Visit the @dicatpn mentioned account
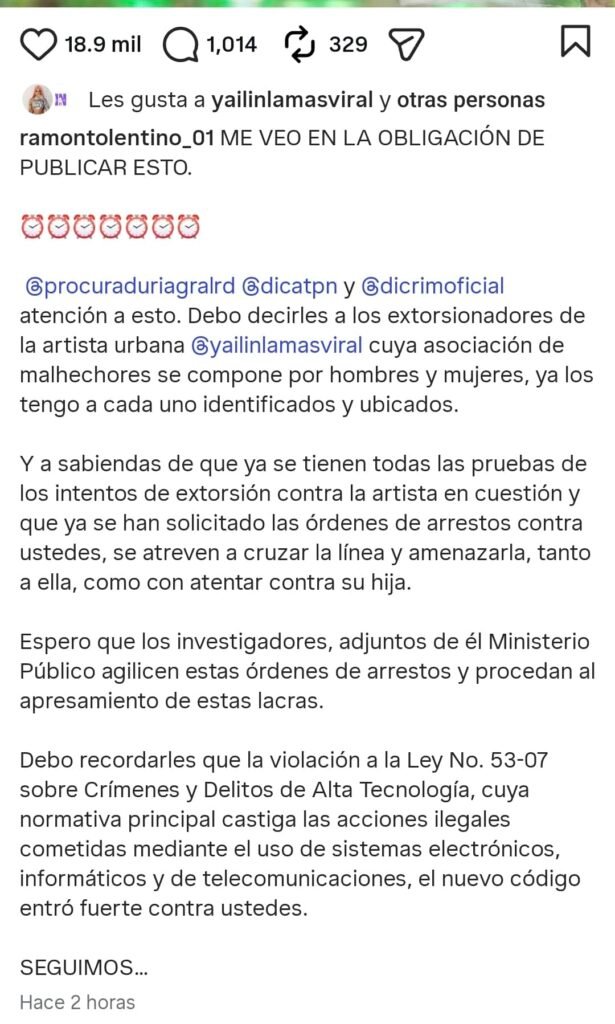This screenshot has width=615, height=1024. pyautogui.click(x=289, y=286)
